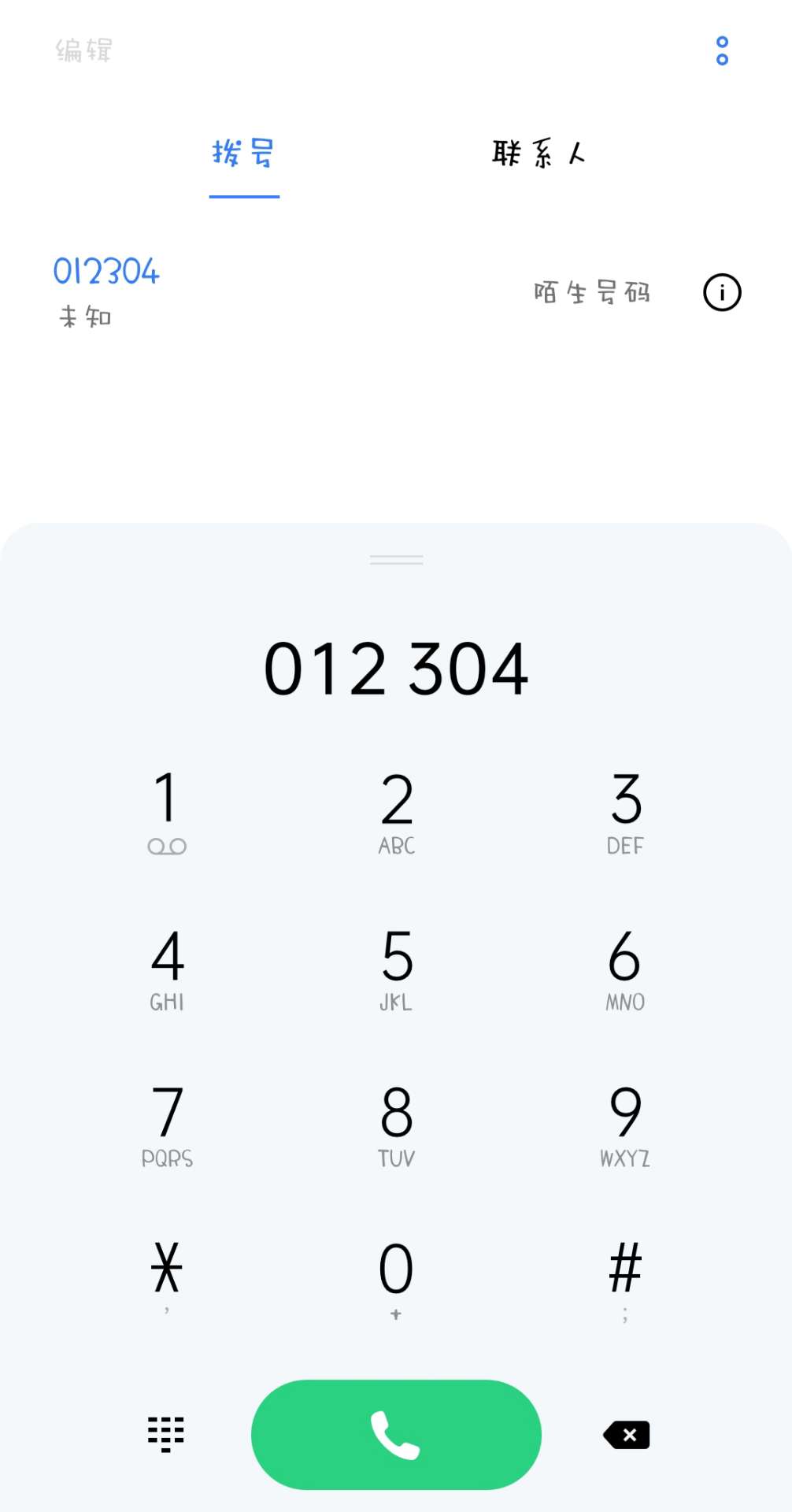
Task: Open the two-dot overflow menu
Action: tap(722, 50)
